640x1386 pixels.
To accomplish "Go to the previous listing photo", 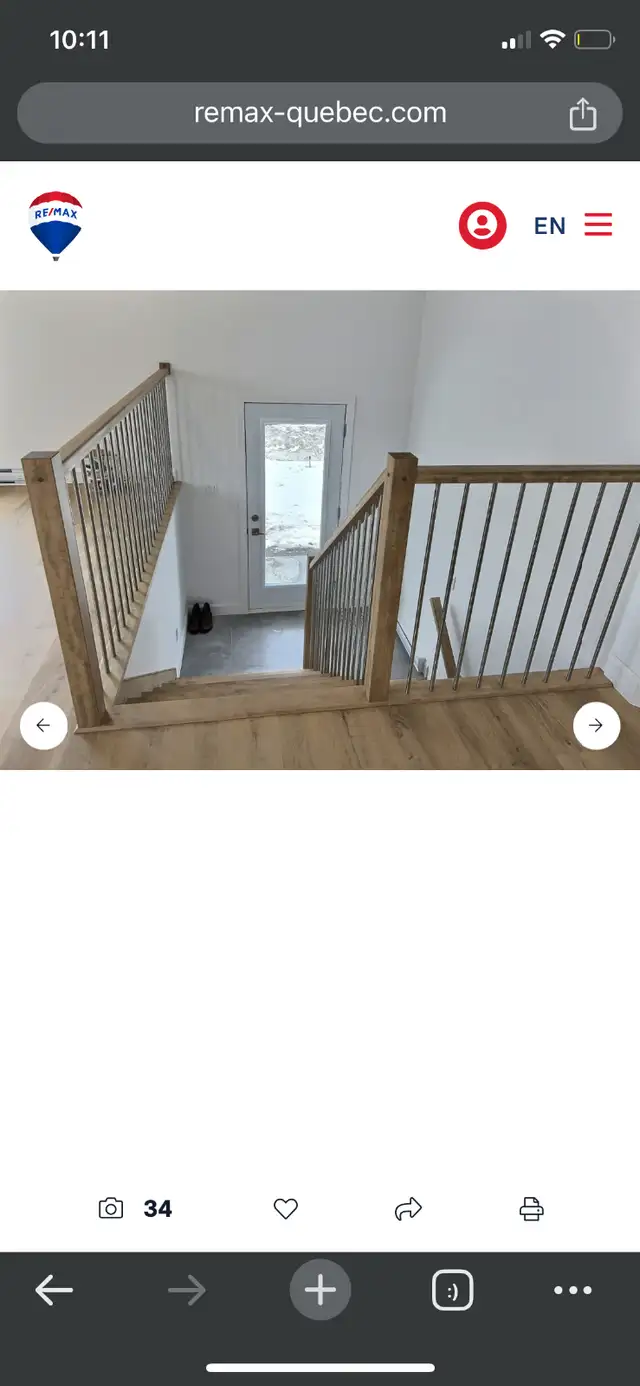I will coord(44,726).
